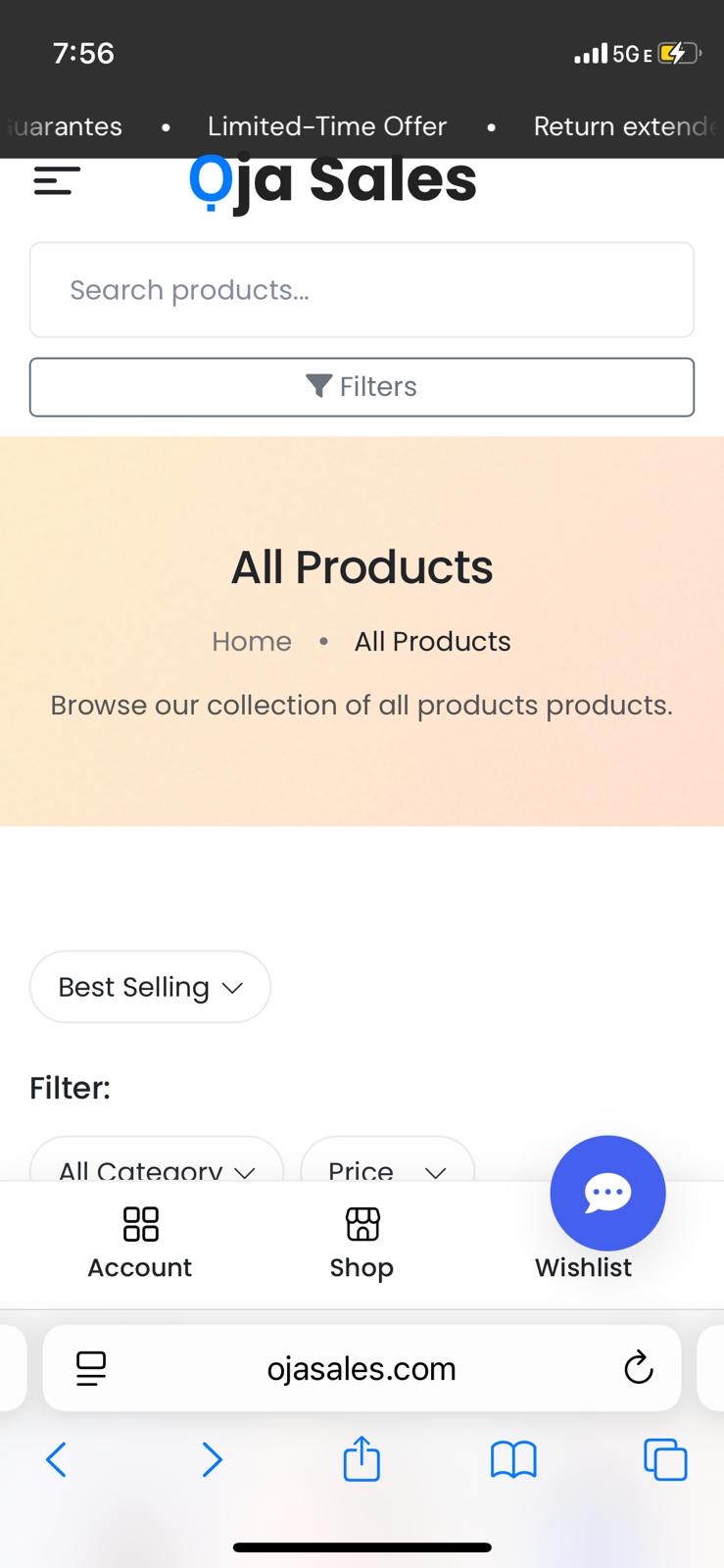Screen dimensions: 724x1568
Task: Show open Safari tabs
Action: pos(665,1460)
